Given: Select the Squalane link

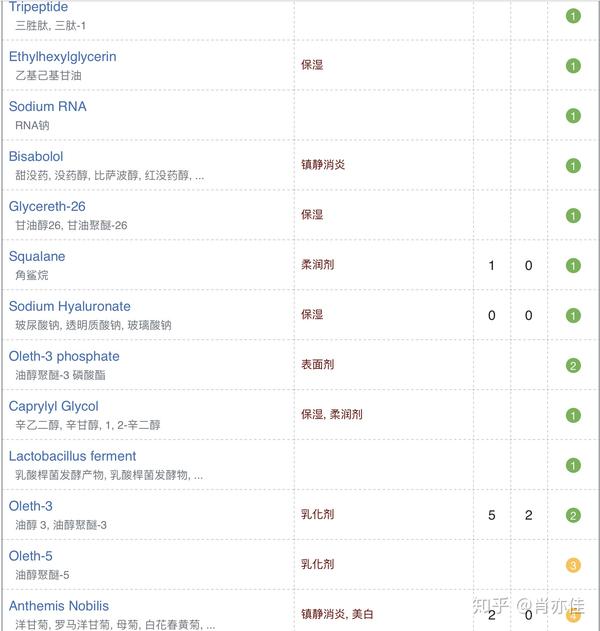Looking at the screenshot, I should click(x=37, y=256).
